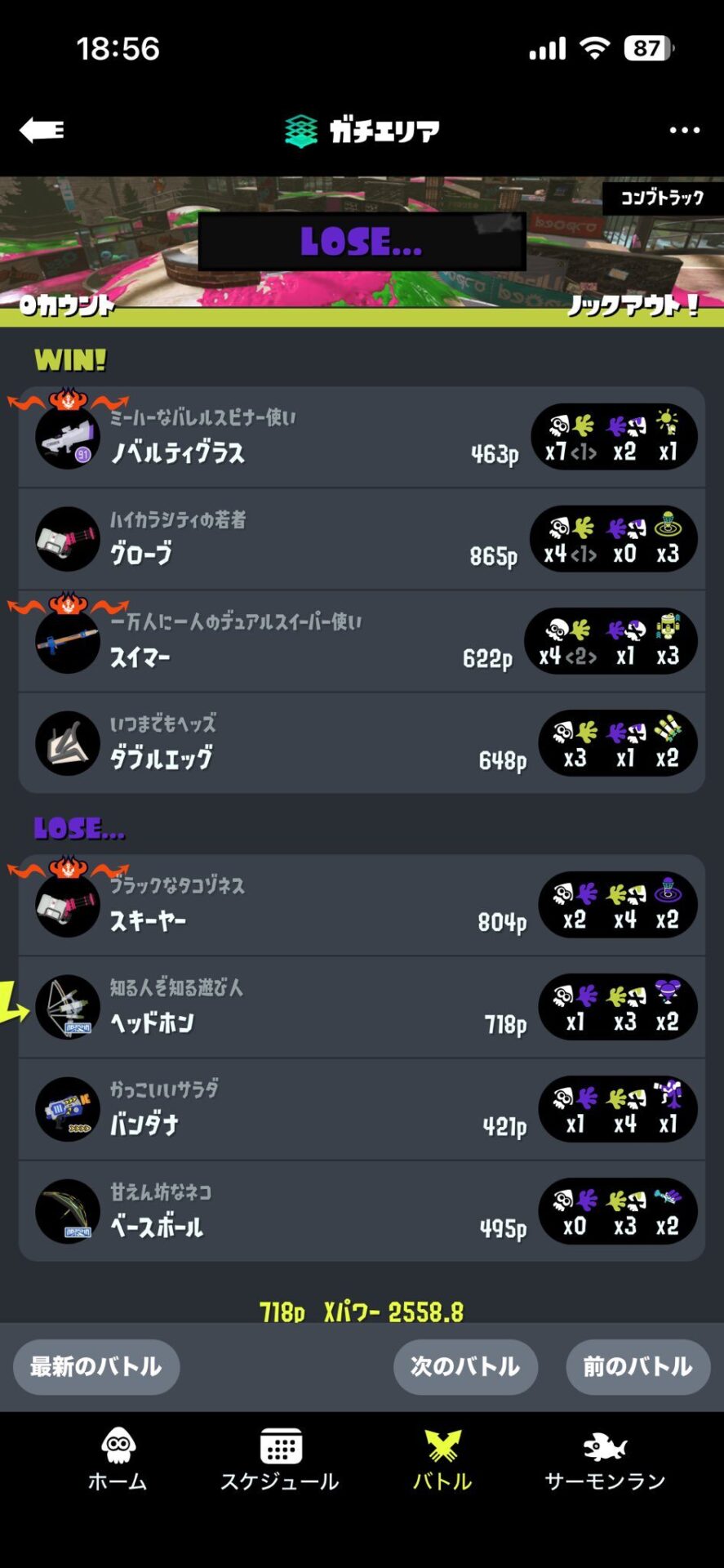Go to 次のバトル

pyautogui.click(x=465, y=1366)
